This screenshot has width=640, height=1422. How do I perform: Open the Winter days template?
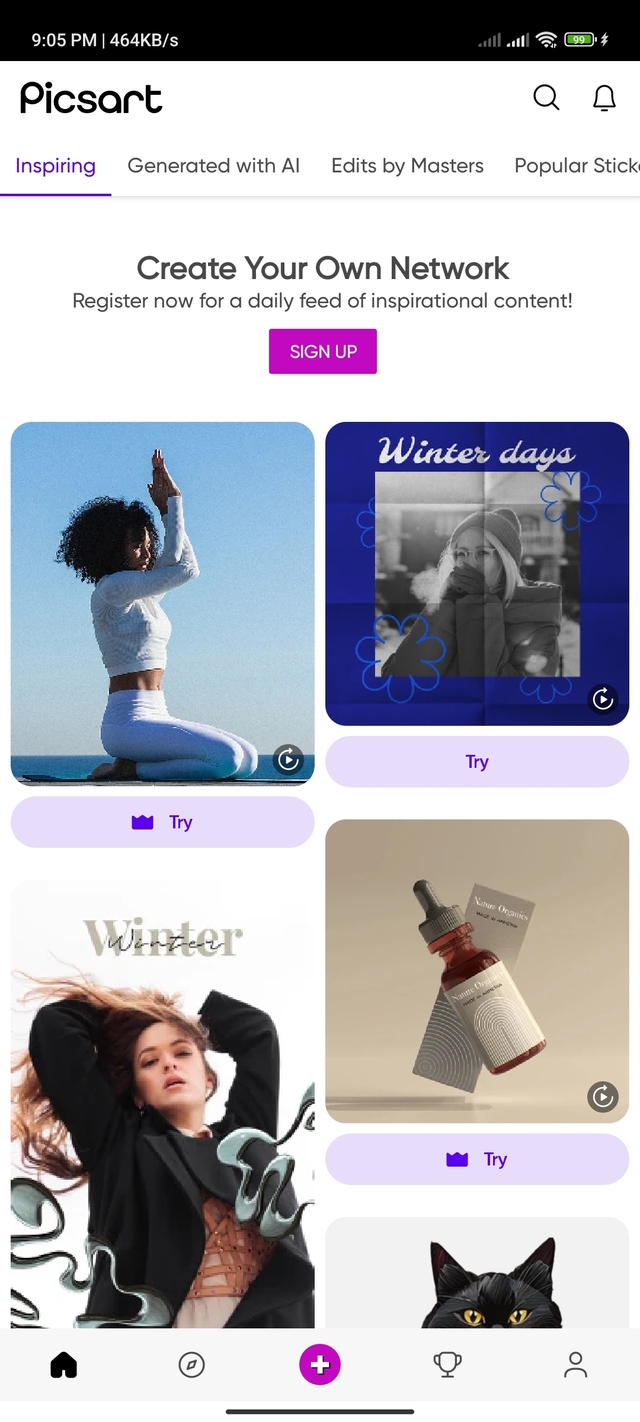pos(477,573)
